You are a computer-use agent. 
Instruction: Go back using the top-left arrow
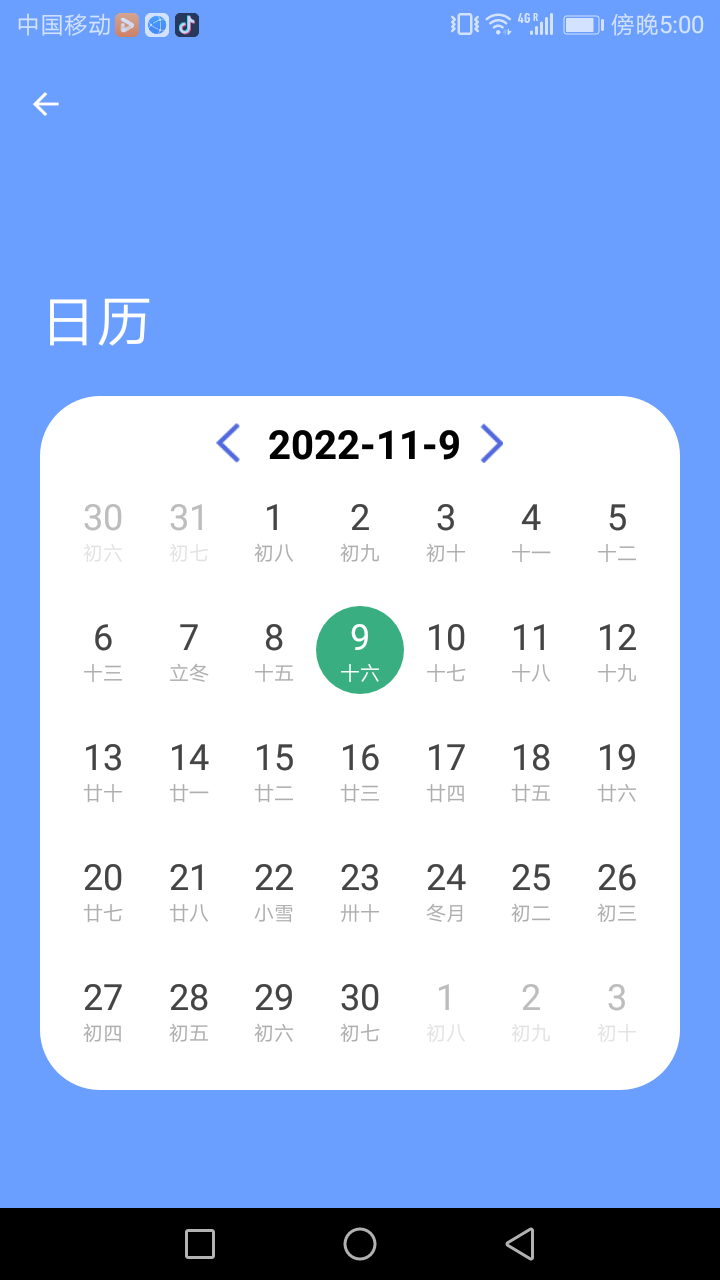tap(46, 104)
